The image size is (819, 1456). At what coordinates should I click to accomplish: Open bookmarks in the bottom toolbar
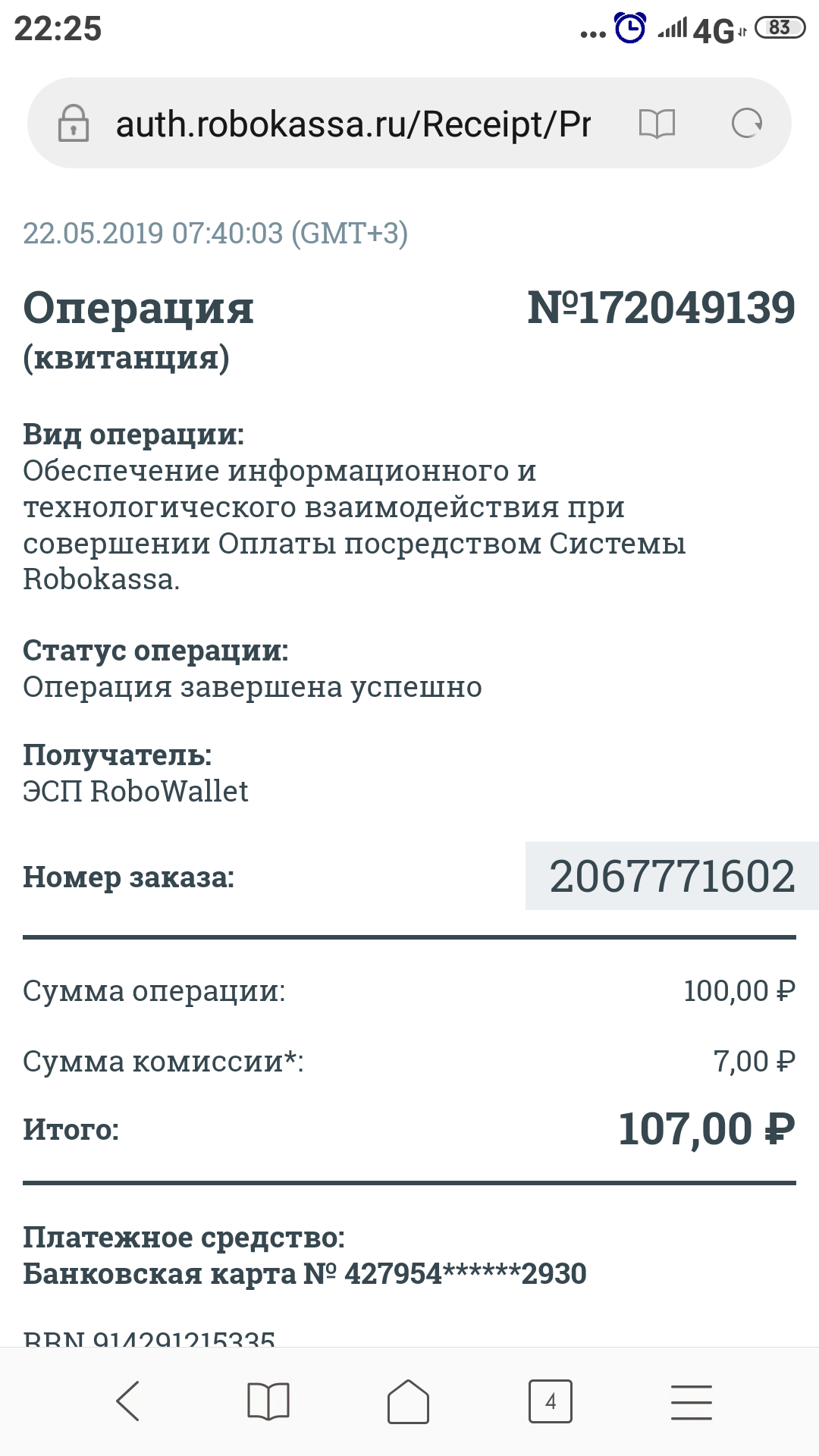268,1401
